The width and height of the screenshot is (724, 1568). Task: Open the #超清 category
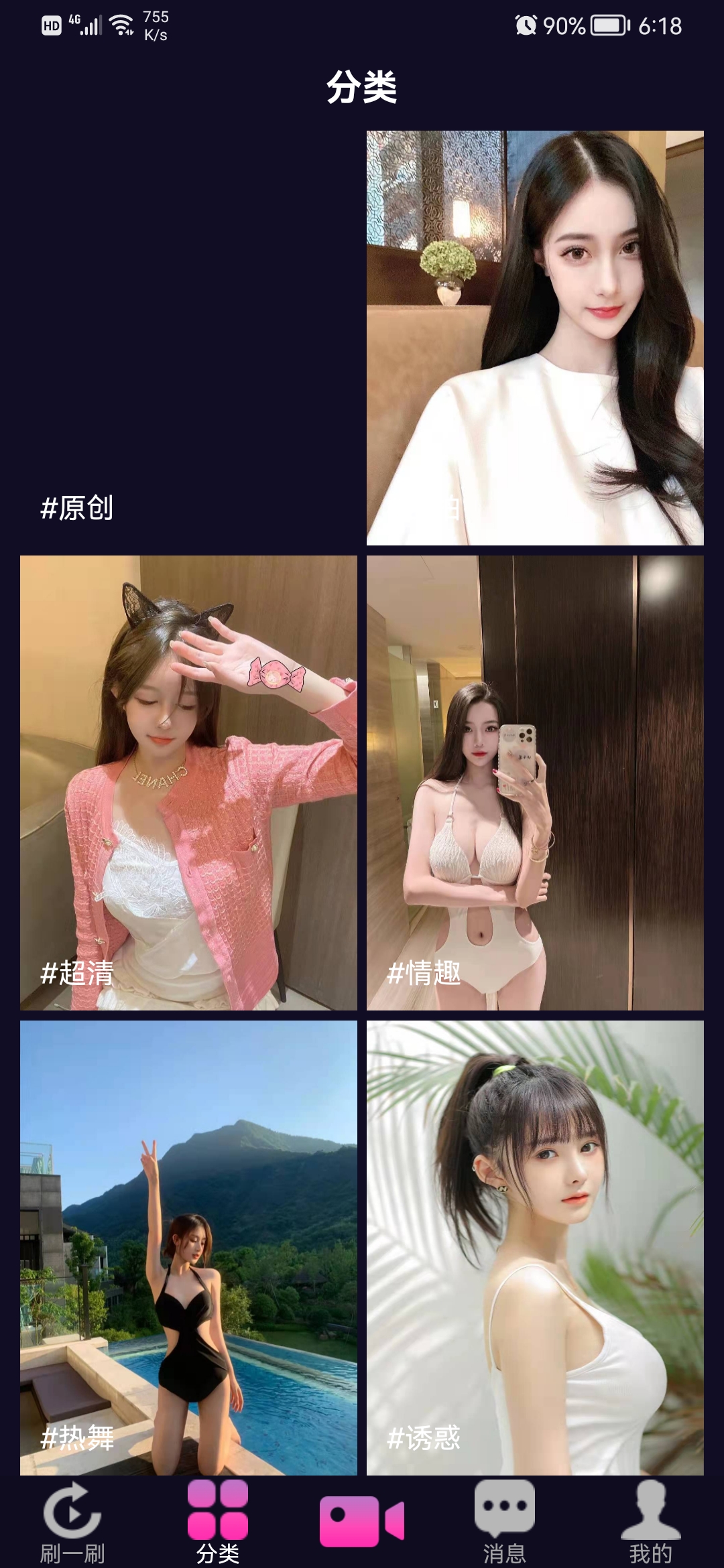(188, 782)
